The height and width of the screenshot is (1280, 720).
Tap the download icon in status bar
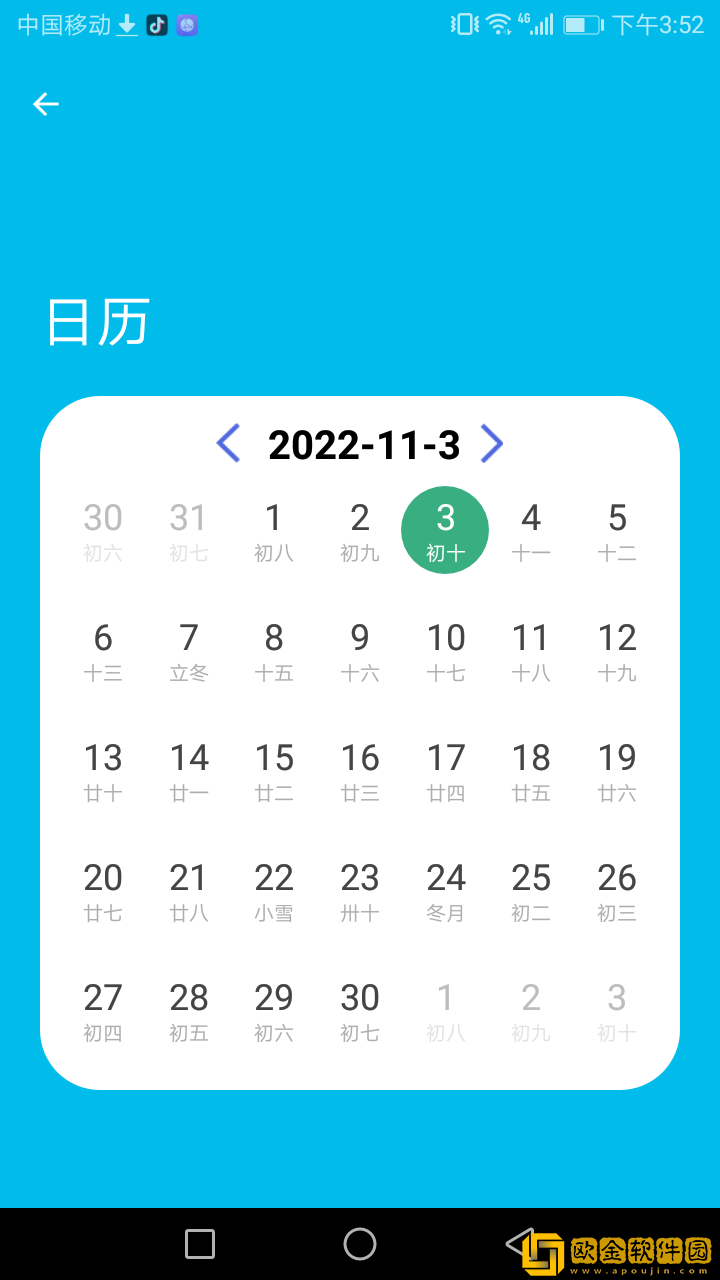(x=126, y=24)
